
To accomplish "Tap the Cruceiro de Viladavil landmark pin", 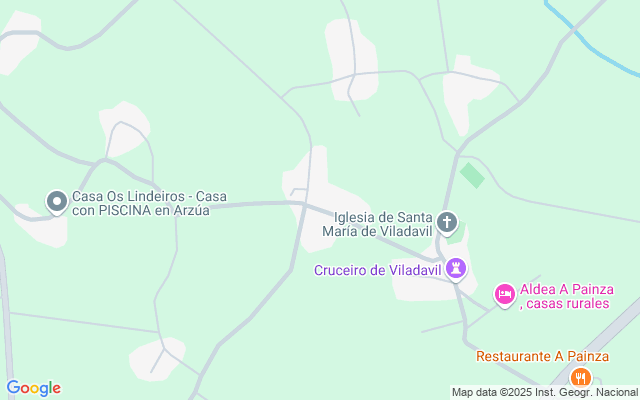I will pyautogui.click(x=456, y=269).
